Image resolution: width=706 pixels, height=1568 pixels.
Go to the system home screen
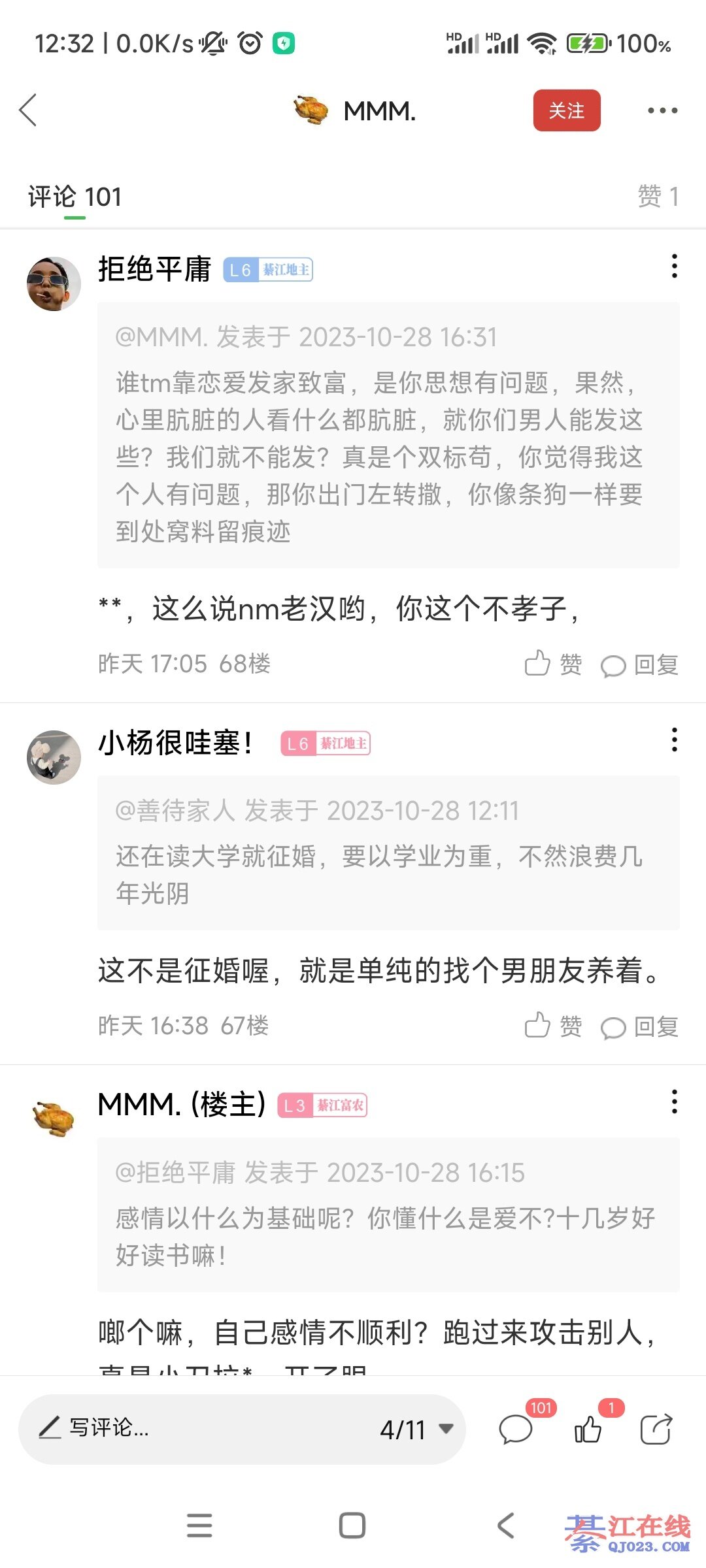(x=352, y=1526)
